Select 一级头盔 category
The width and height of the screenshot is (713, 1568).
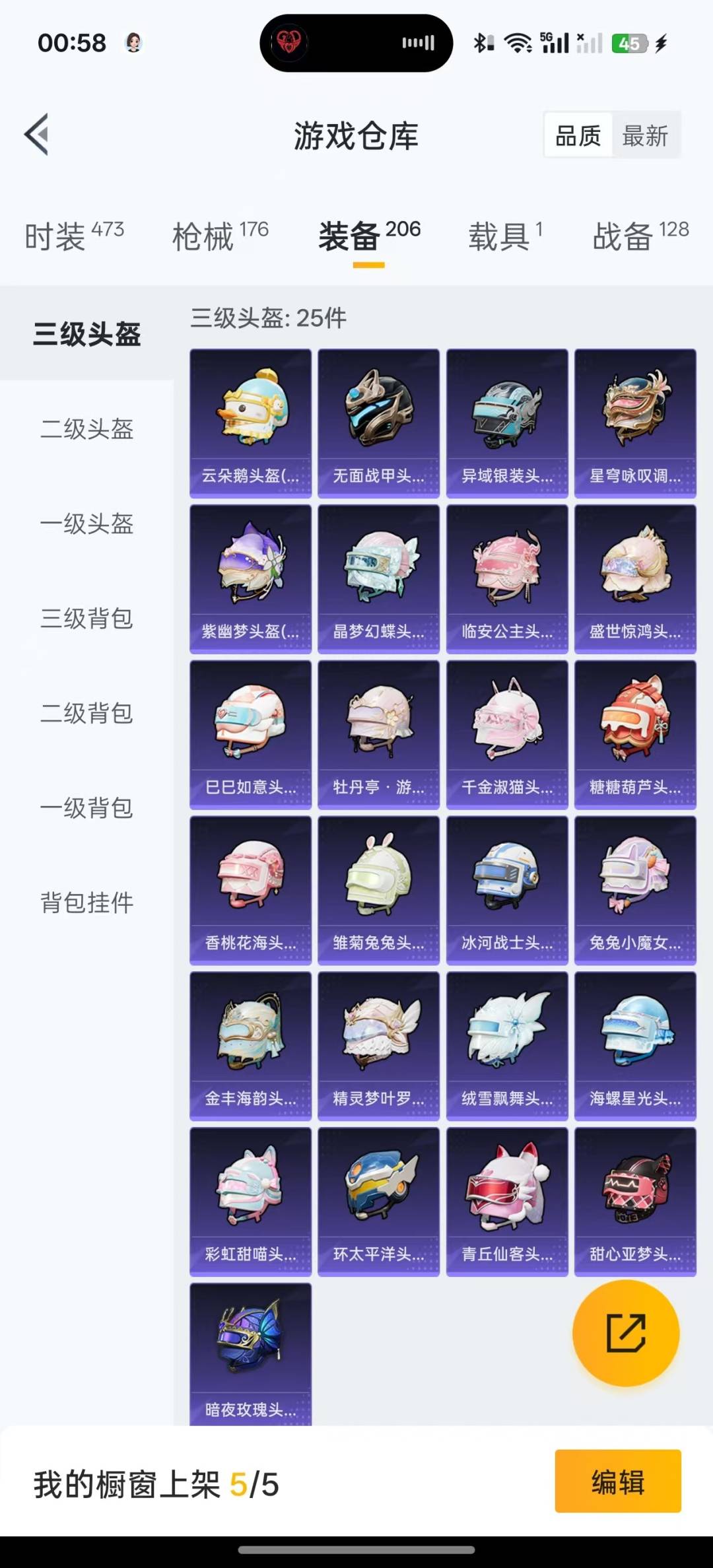86,524
